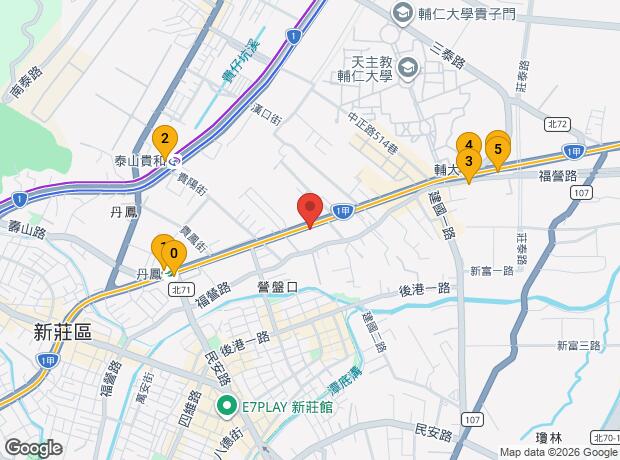Choose the yellow marker numbered 5
Screen dimensions: 620x460
498,150
